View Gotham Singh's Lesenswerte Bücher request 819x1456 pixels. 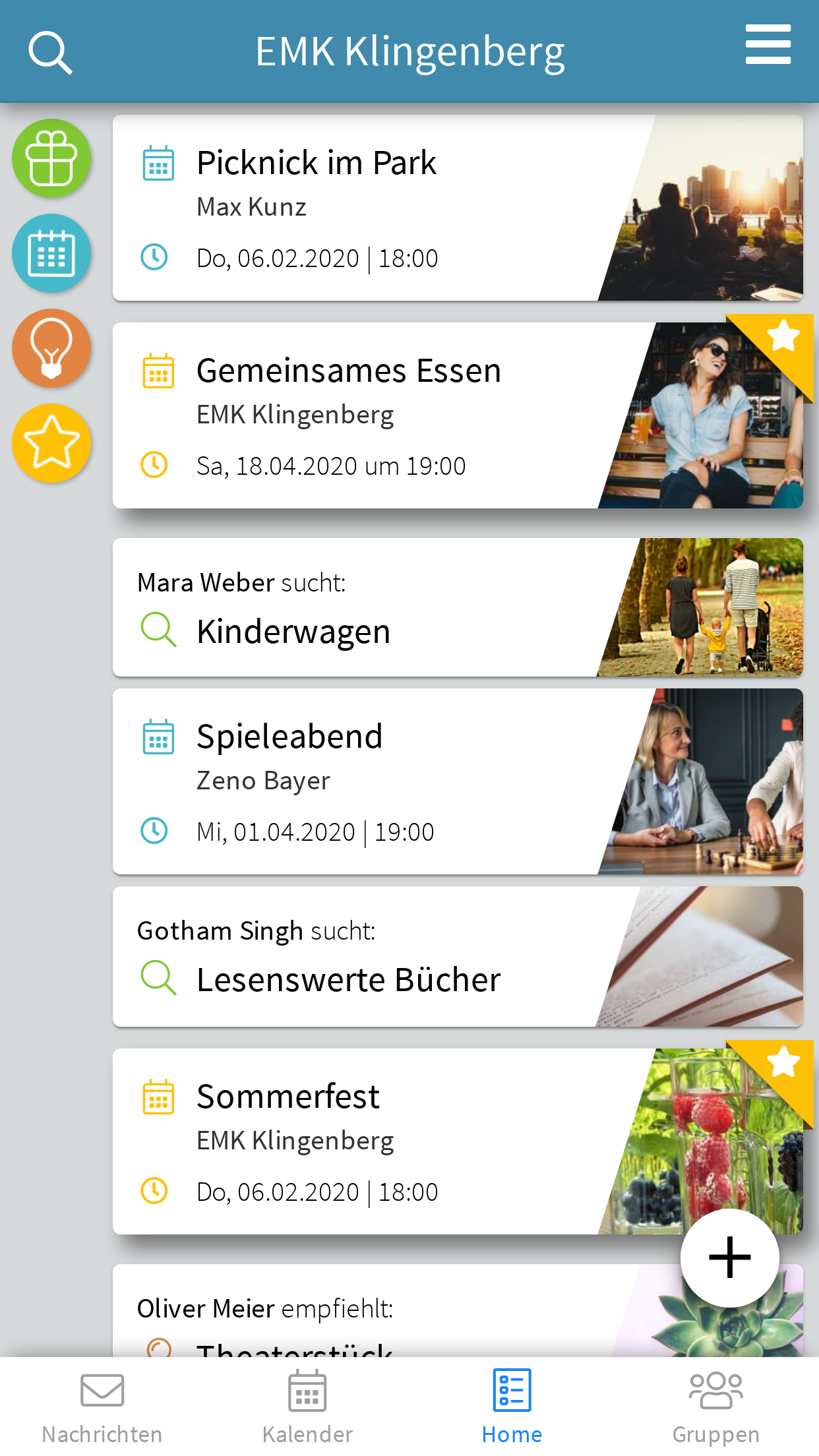click(458, 956)
